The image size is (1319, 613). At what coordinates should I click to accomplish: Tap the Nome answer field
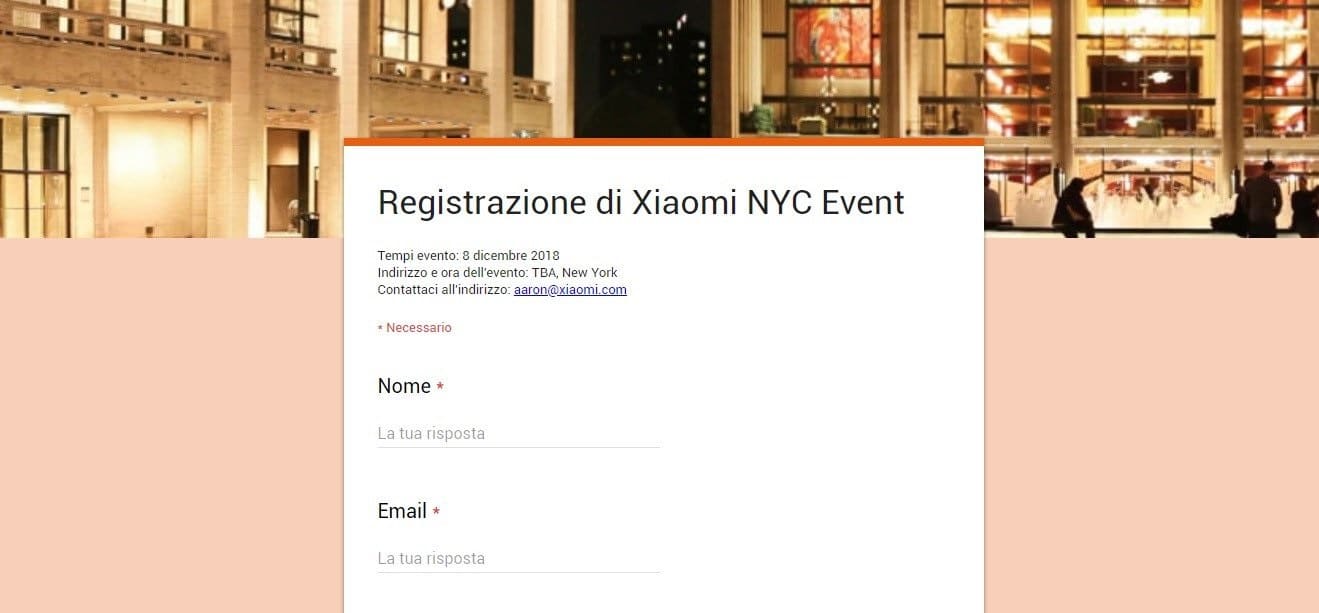pos(518,434)
